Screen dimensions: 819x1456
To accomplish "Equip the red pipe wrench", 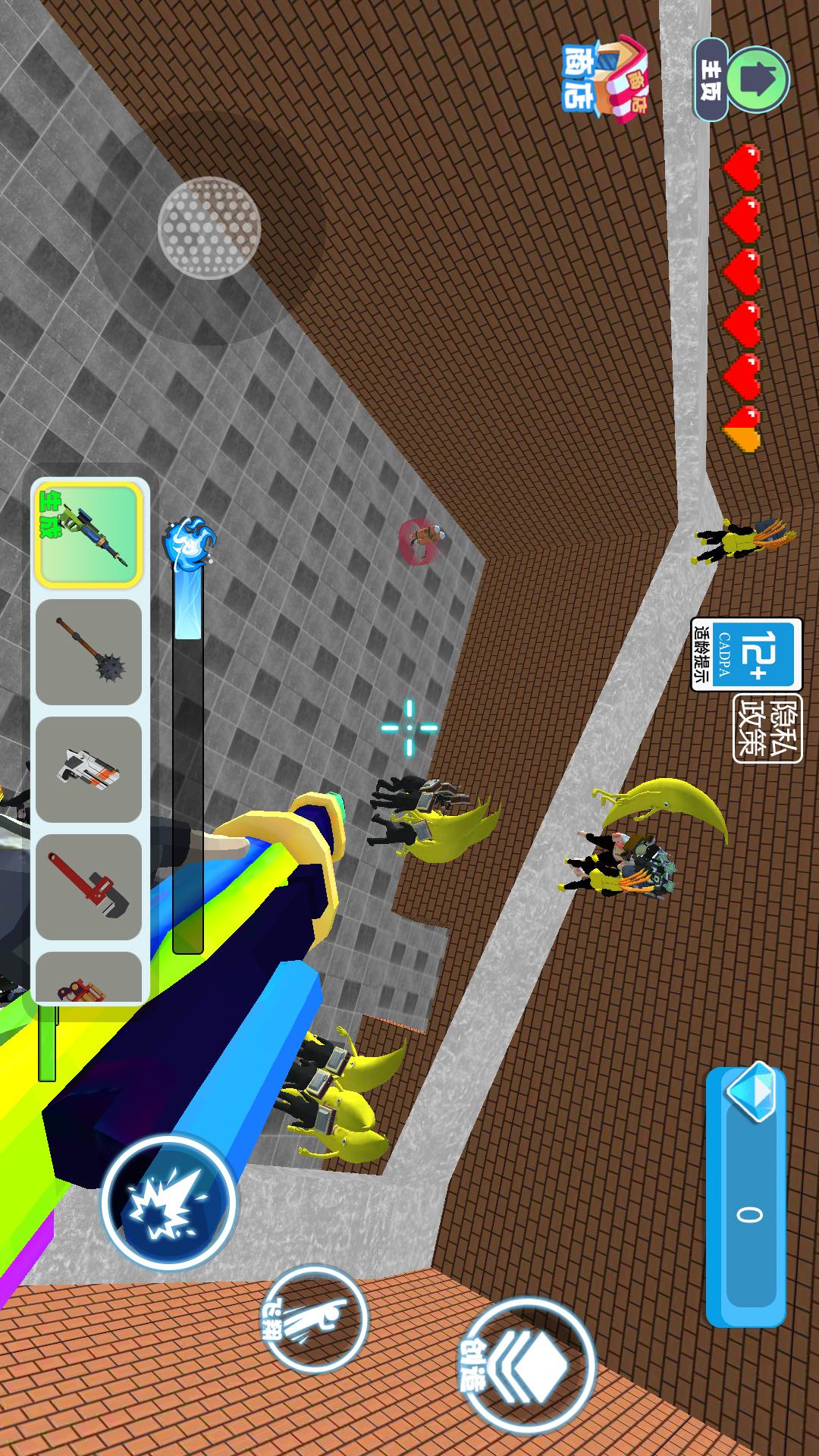I will tap(89, 886).
